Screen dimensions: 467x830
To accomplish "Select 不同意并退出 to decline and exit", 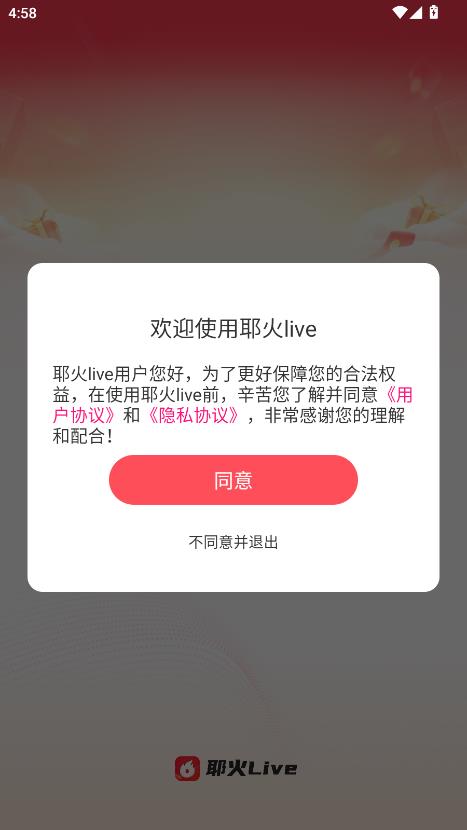I will click(x=233, y=542).
